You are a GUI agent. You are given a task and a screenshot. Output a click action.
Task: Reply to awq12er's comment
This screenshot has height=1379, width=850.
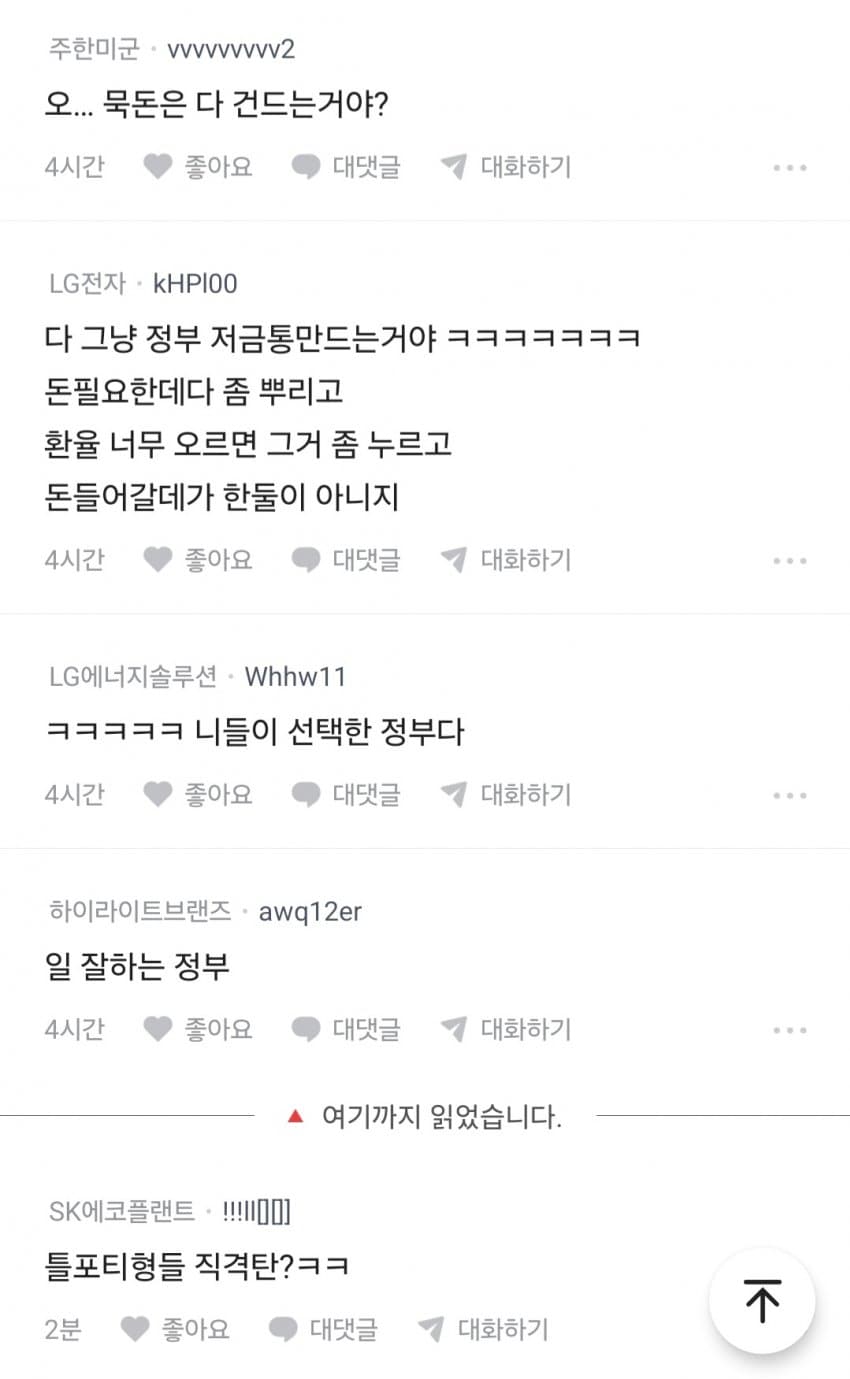click(345, 1029)
